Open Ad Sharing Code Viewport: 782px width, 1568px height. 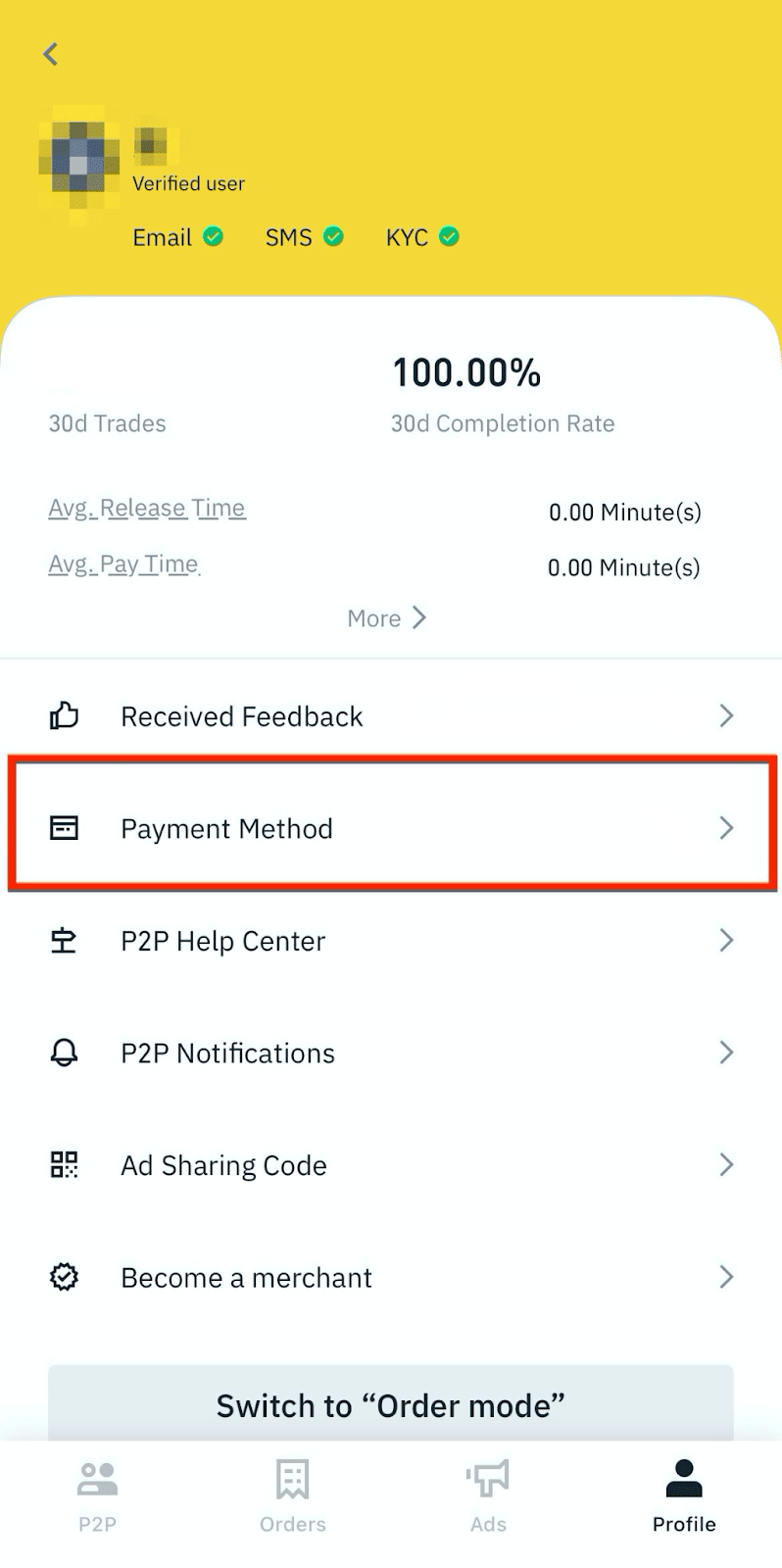[391, 1165]
